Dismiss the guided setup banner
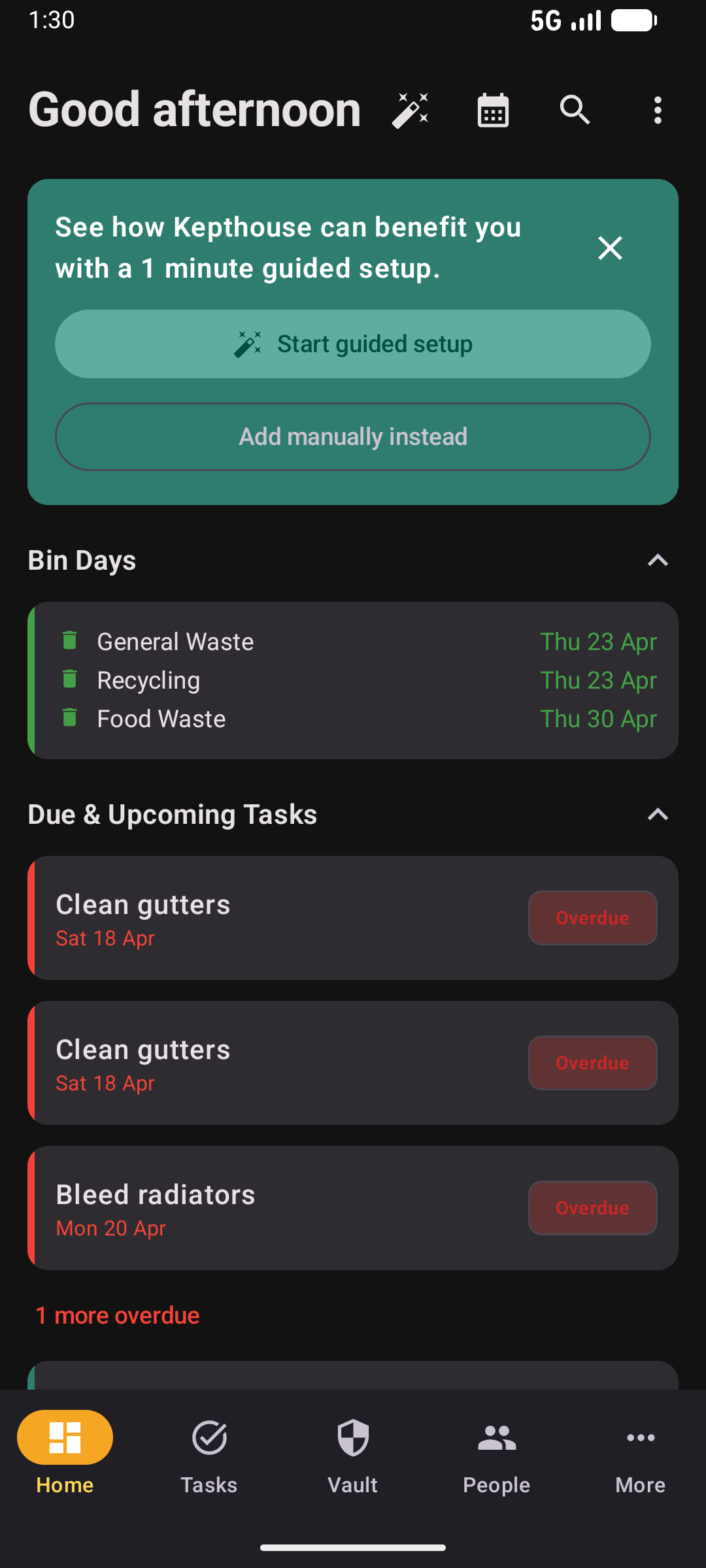Screen dimensions: 706x1568 coord(609,248)
